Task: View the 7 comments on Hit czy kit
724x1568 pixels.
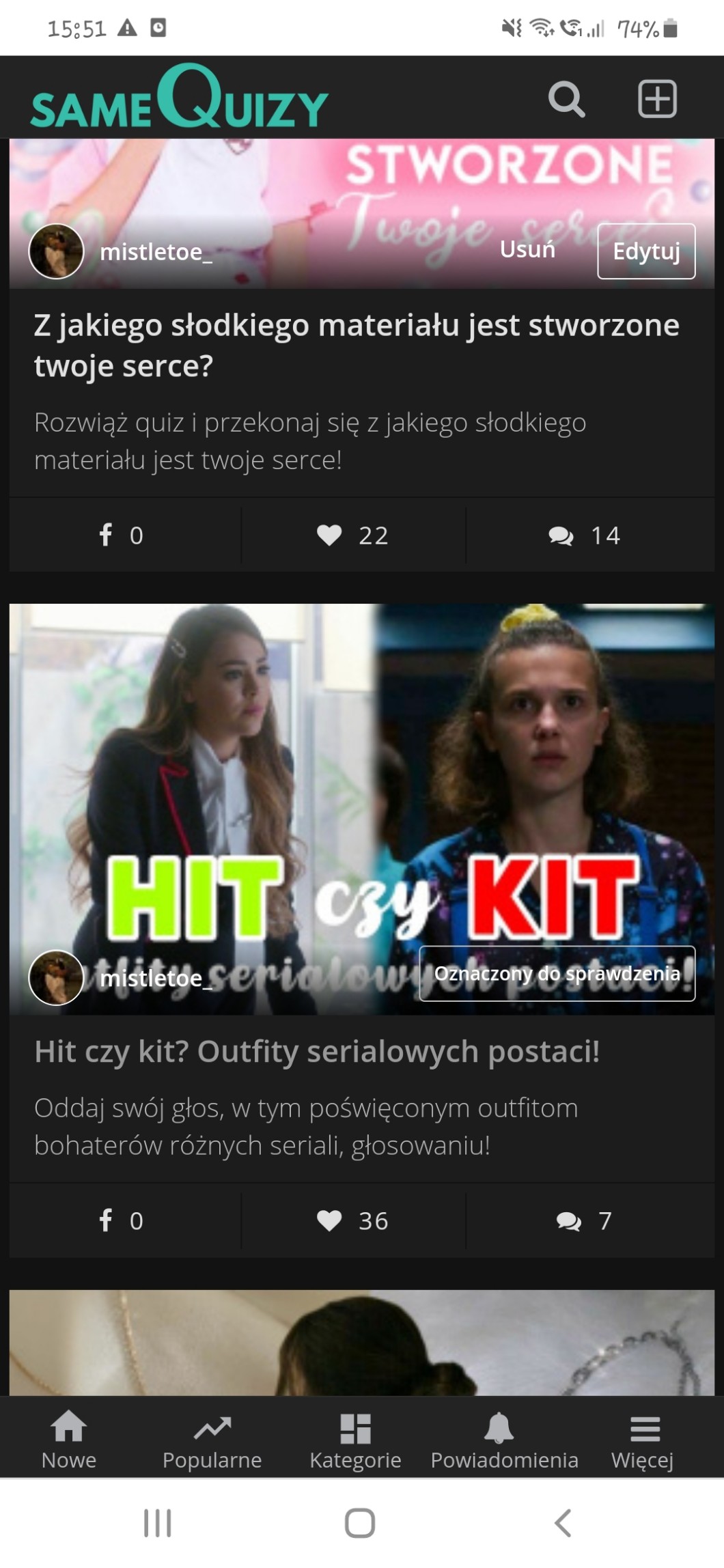Action: (x=585, y=1221)
